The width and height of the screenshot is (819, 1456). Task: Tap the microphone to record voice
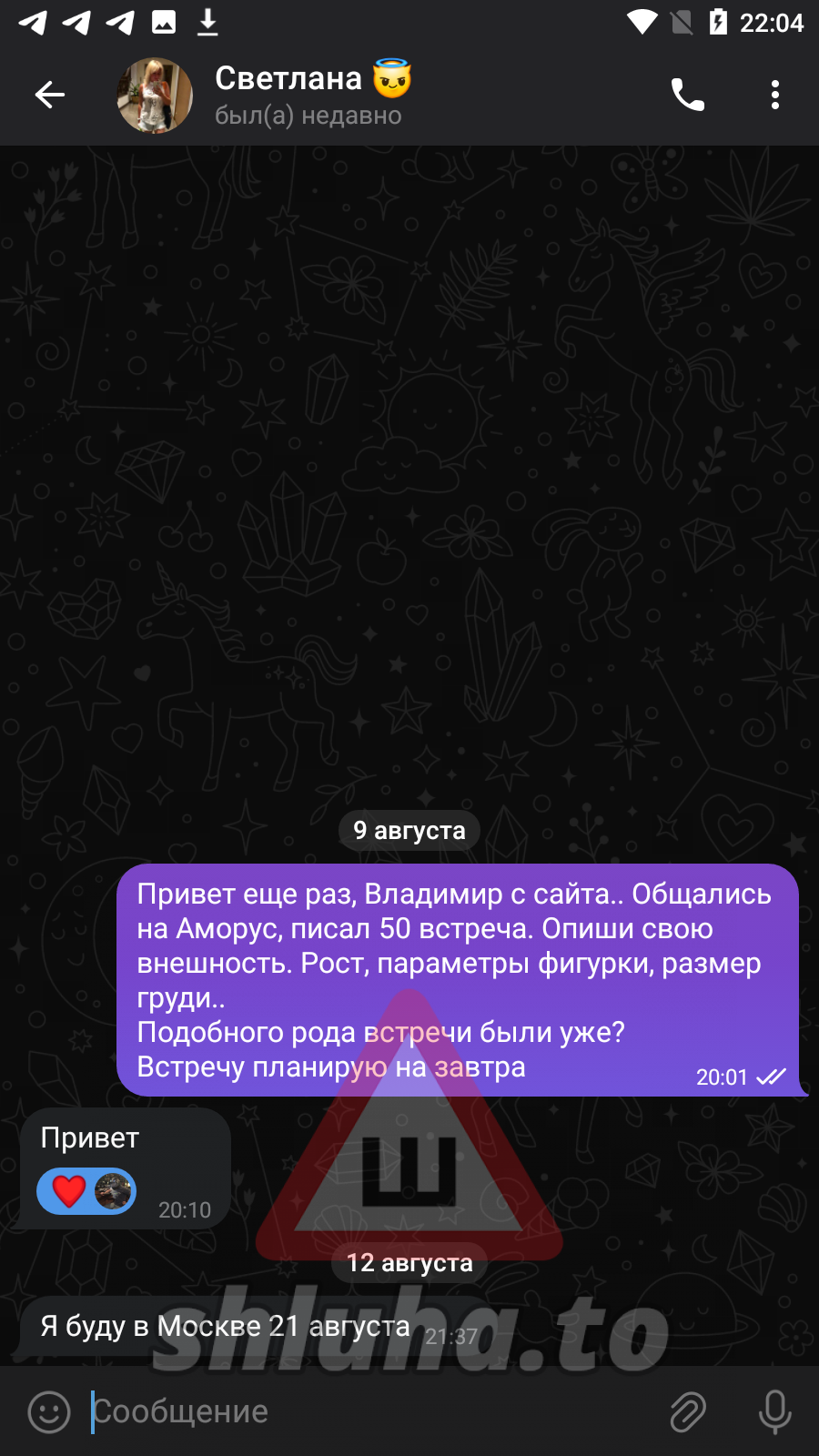[774, 1411]
